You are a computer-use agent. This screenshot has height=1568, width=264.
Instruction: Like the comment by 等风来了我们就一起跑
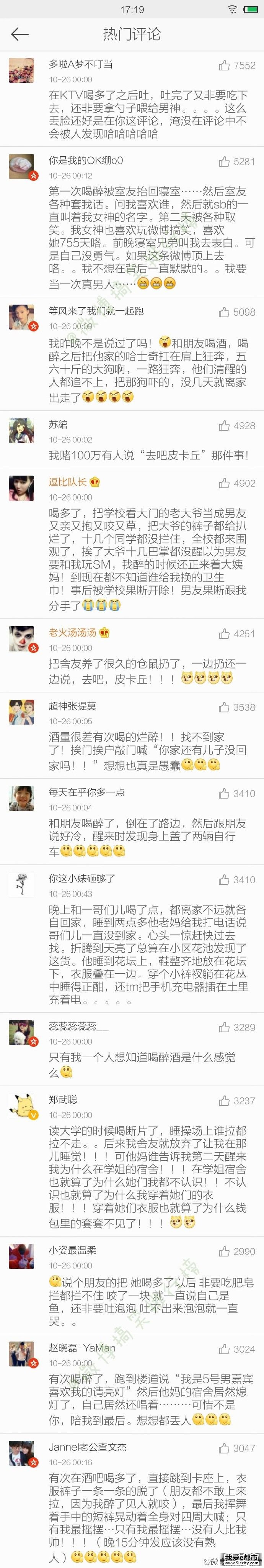[x=225, y=312]
